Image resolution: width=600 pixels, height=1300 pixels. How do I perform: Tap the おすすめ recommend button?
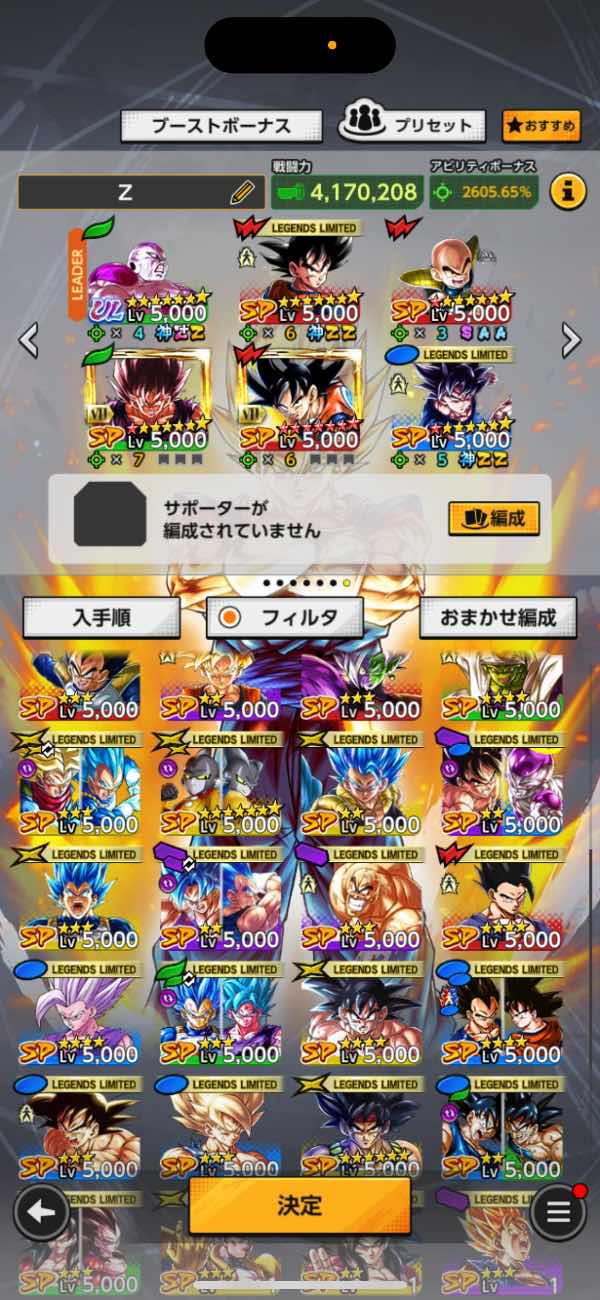(x=541, y=126)
